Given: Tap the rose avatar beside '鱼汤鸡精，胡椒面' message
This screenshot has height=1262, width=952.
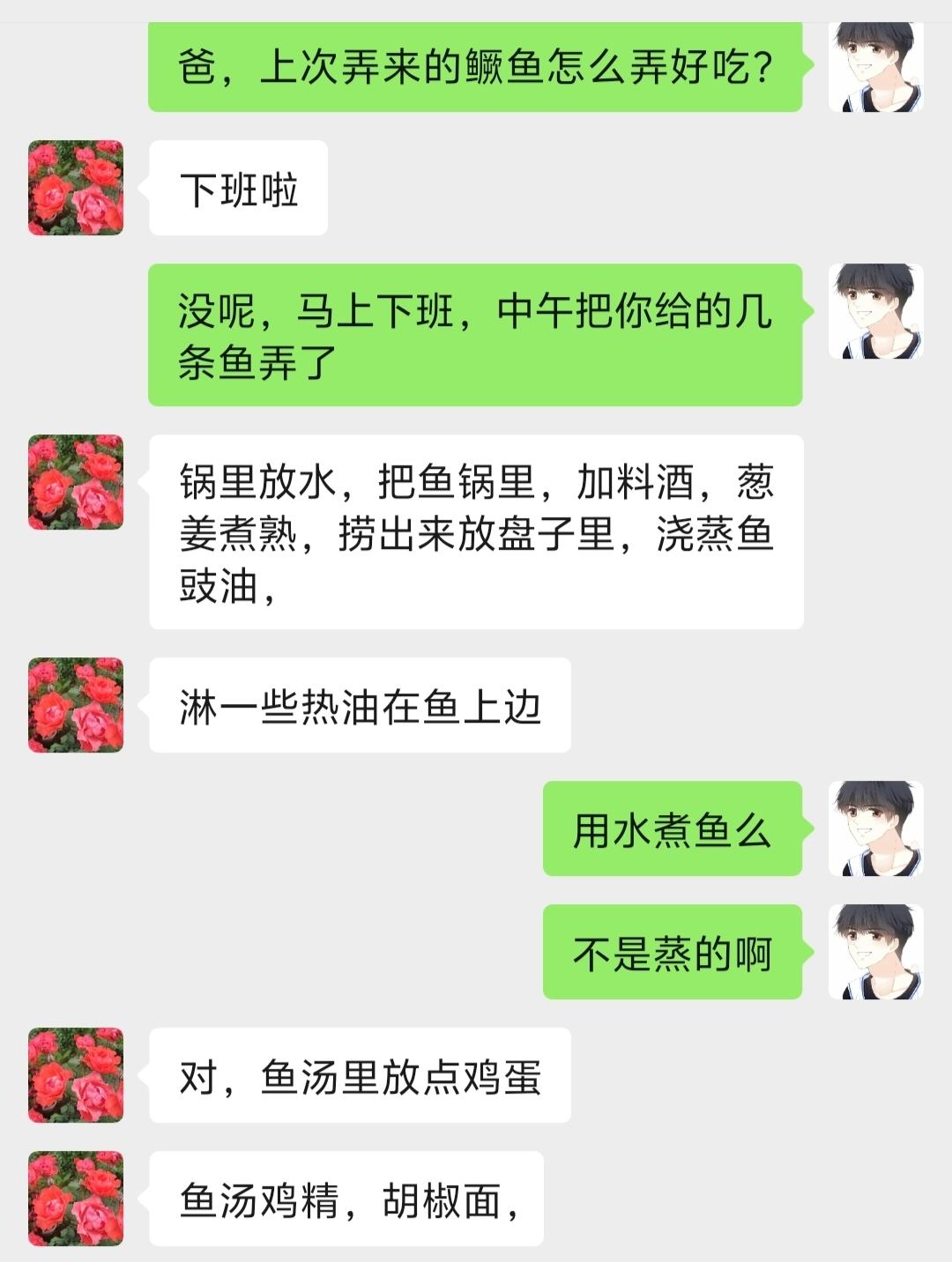Looking at the screenshot, I should (75, 1199).
